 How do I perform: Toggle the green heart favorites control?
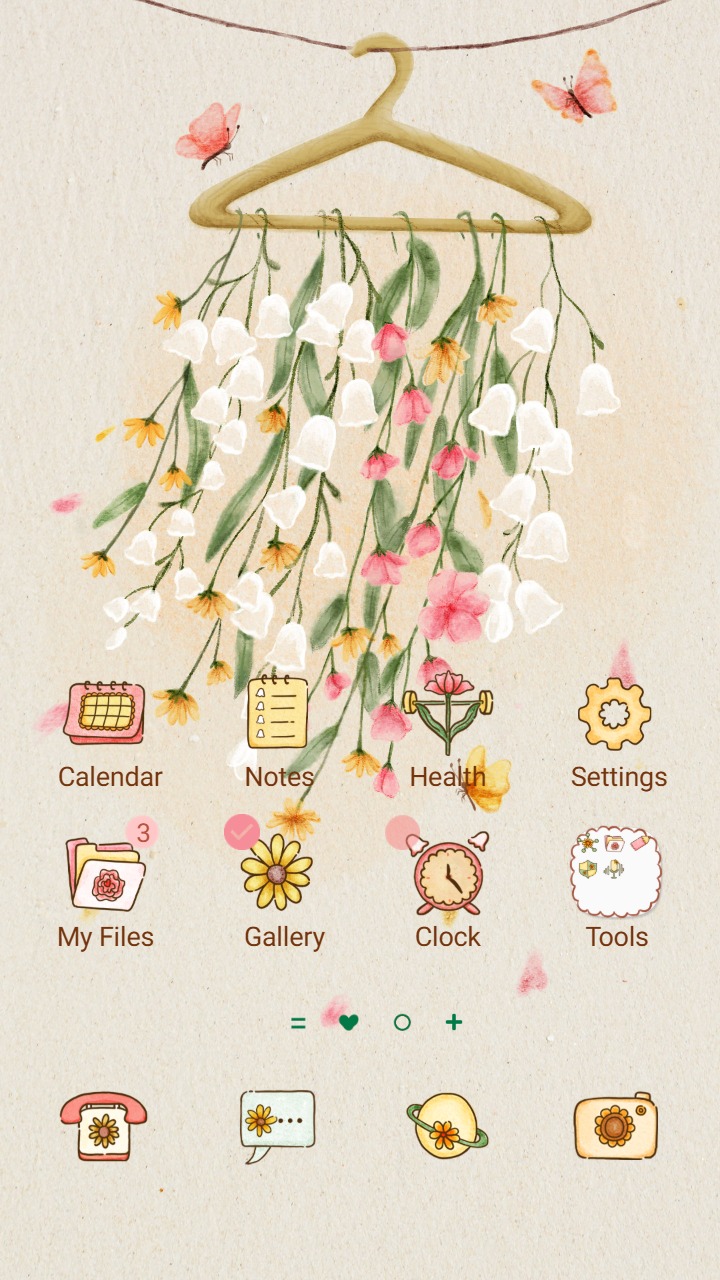[x=347, y=1022]
